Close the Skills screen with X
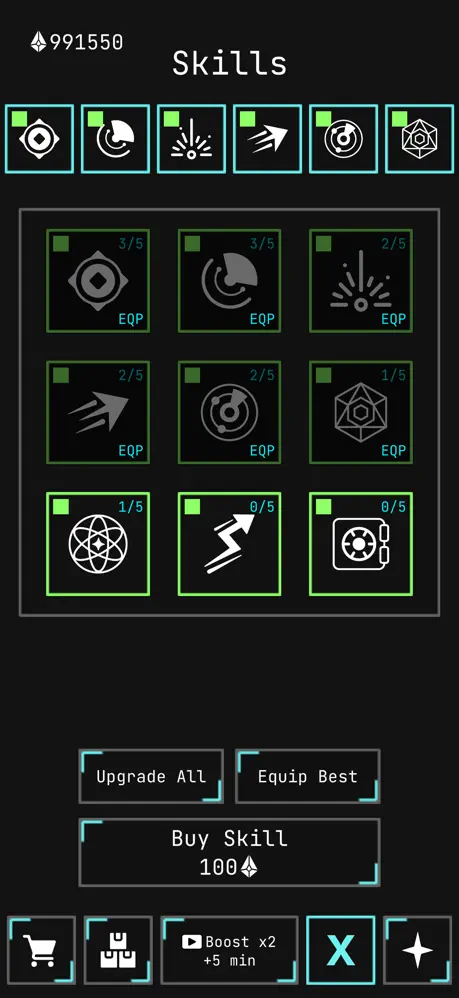Screen dimensions: 459x998 pos(341,950)
